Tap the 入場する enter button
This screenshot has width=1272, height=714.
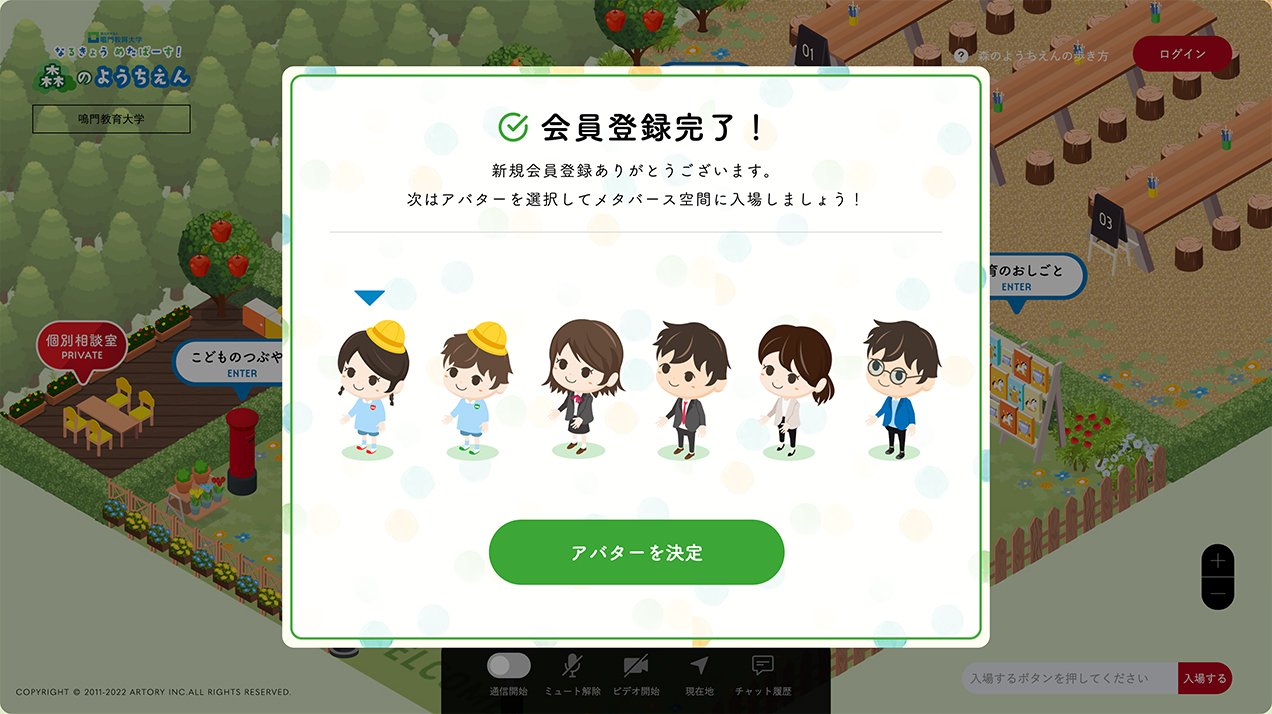(x=1204, y=678)
